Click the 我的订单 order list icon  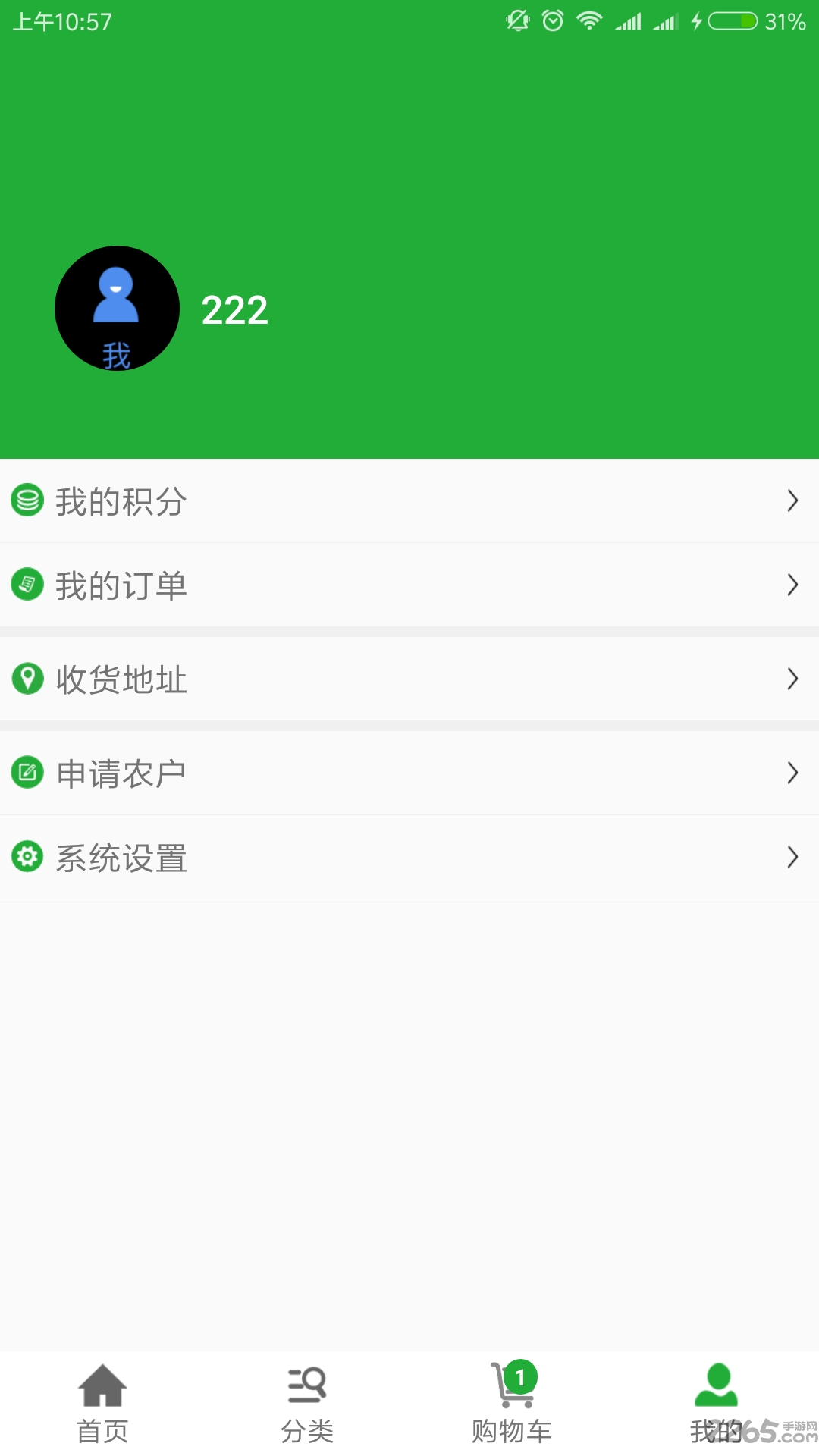point(28,585)
